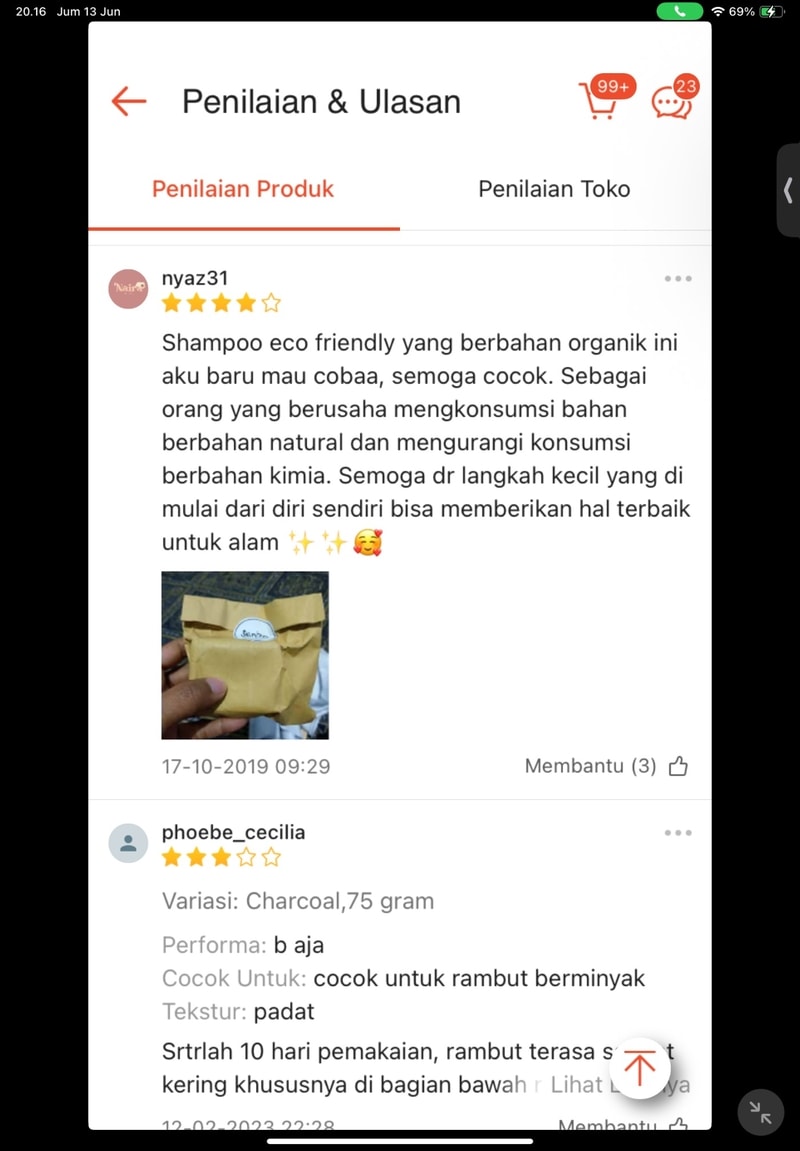The image size is (800, 1151).
Task: Jump back to top of reviews
Action: click(639, 1067)
